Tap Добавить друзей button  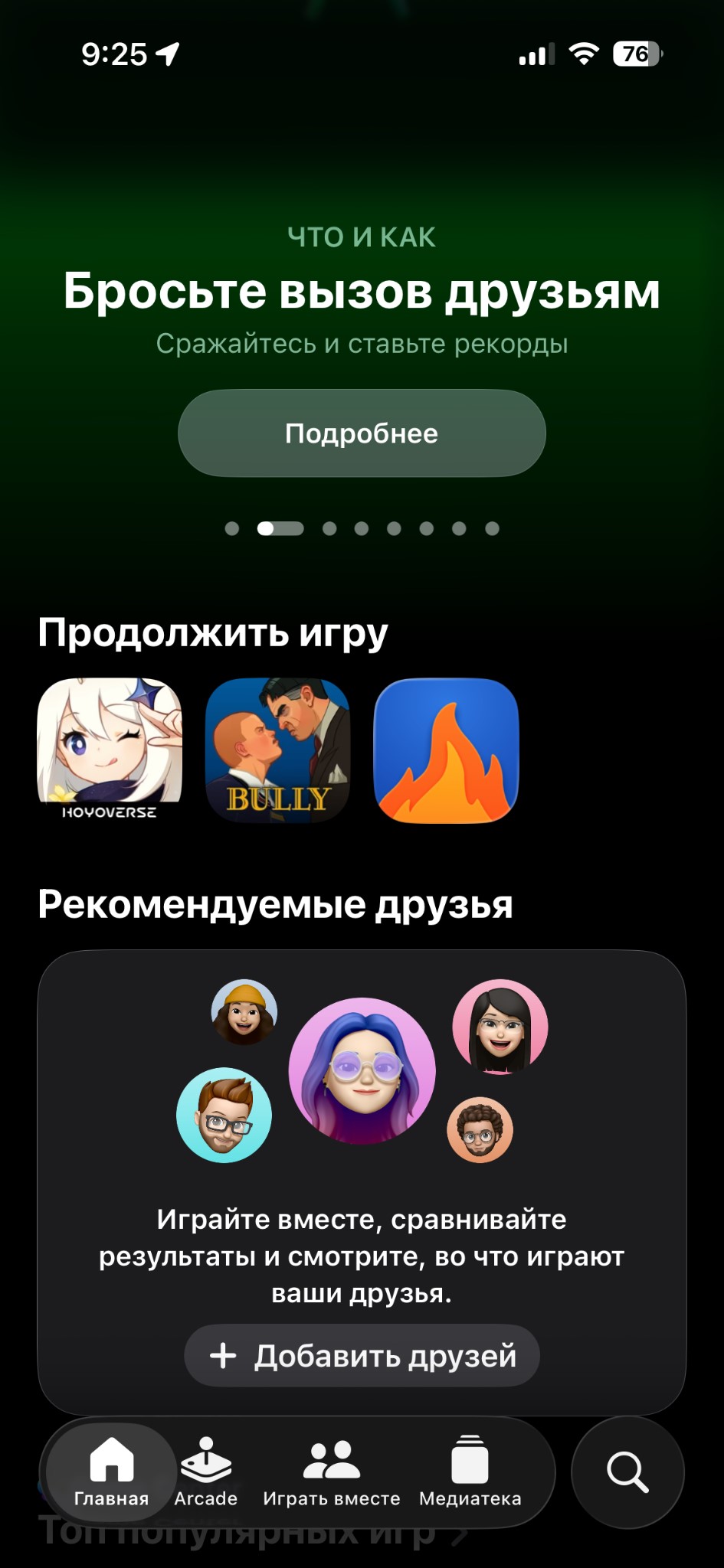point(362,1355)
